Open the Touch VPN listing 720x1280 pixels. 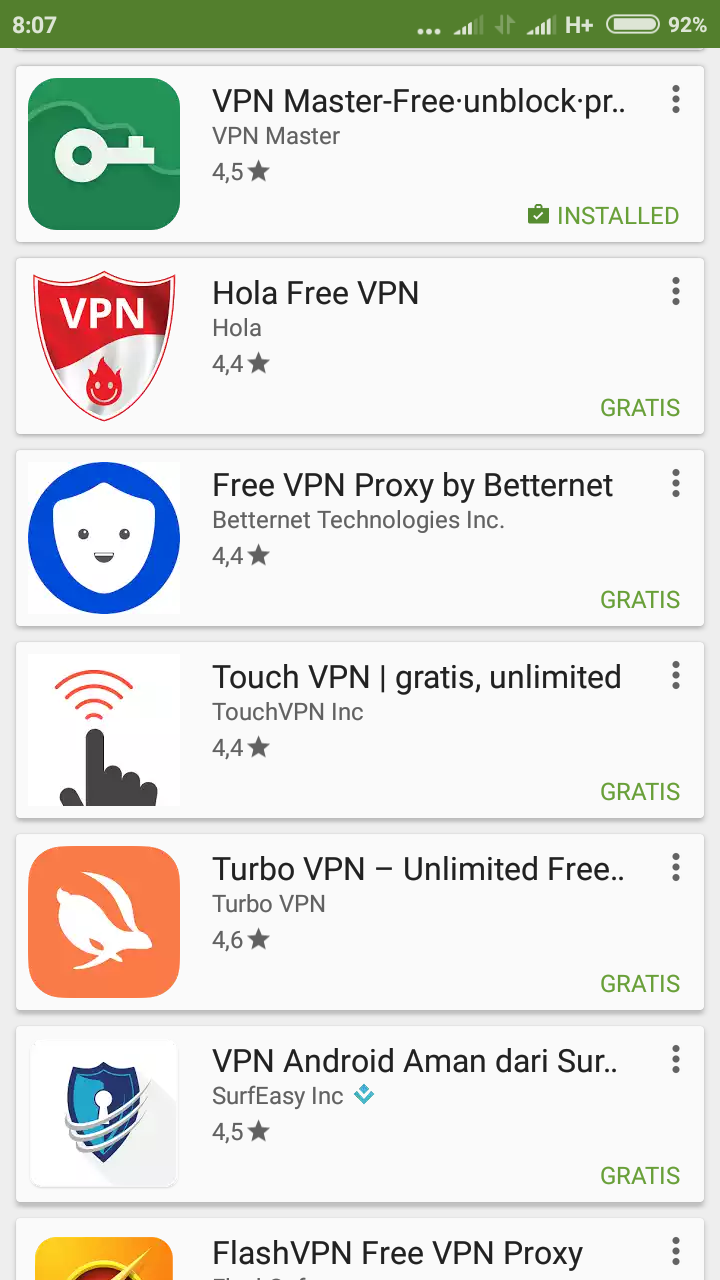pos(360,730)
